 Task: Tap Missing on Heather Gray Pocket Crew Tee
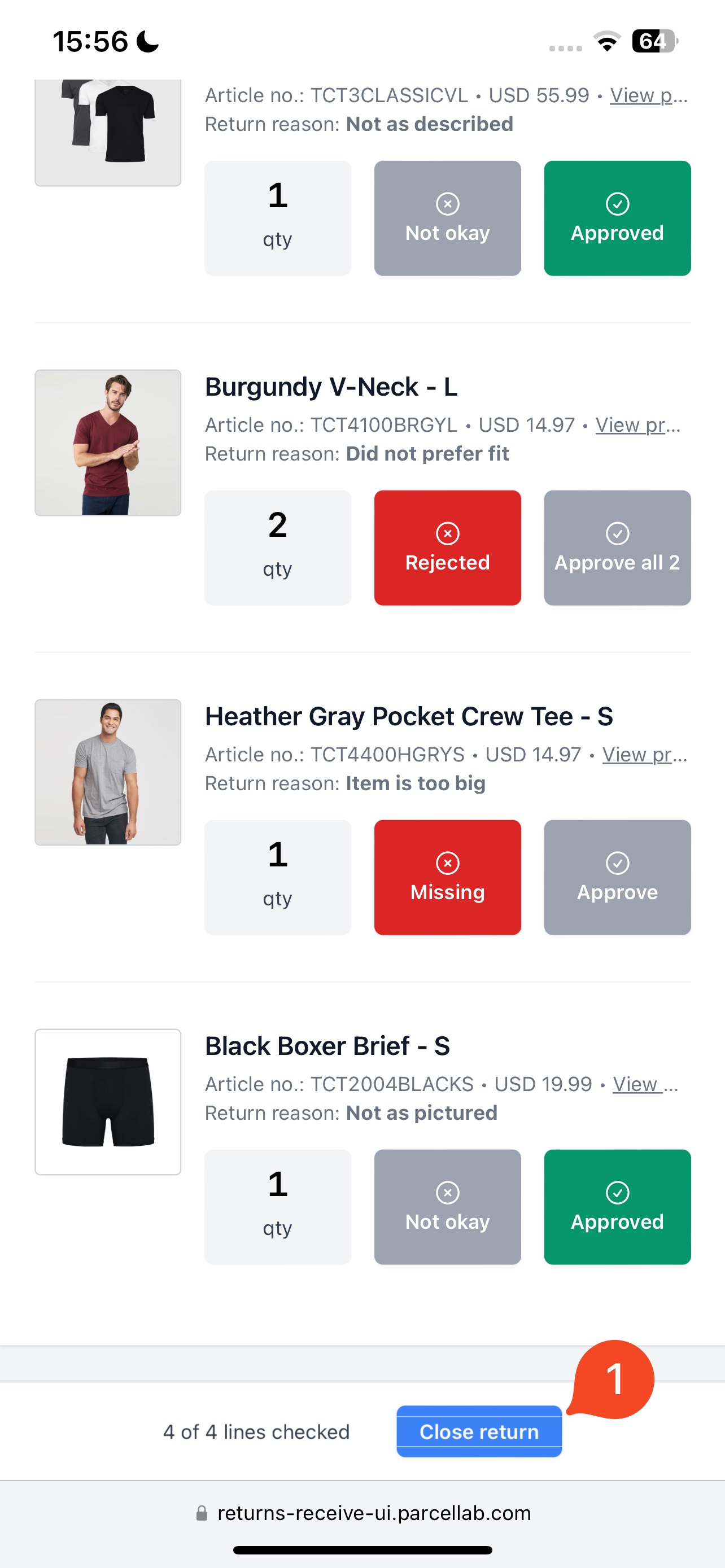(x=447, y=877)
